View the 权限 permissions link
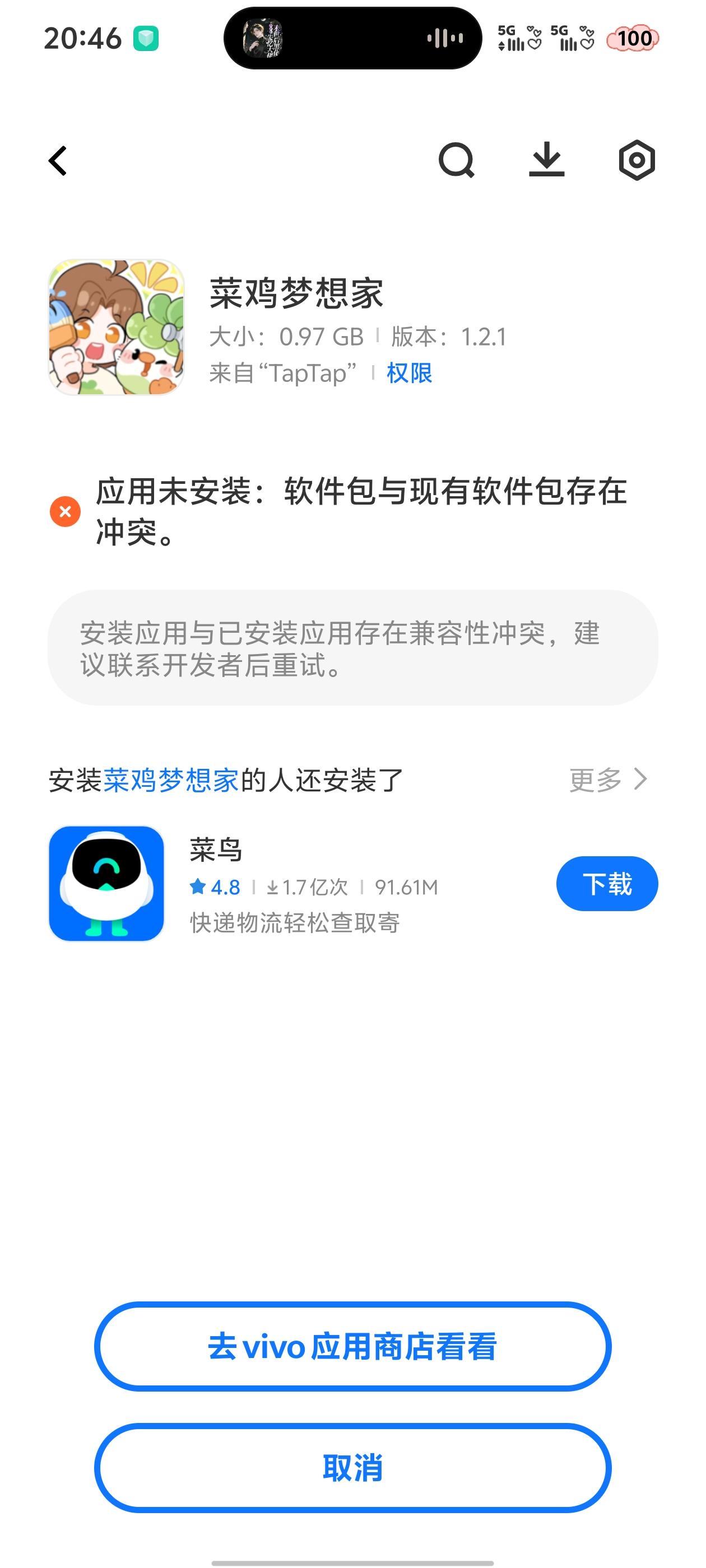Screen dimensions: 706x1568 pyautogui.click(x=410, y=373)
